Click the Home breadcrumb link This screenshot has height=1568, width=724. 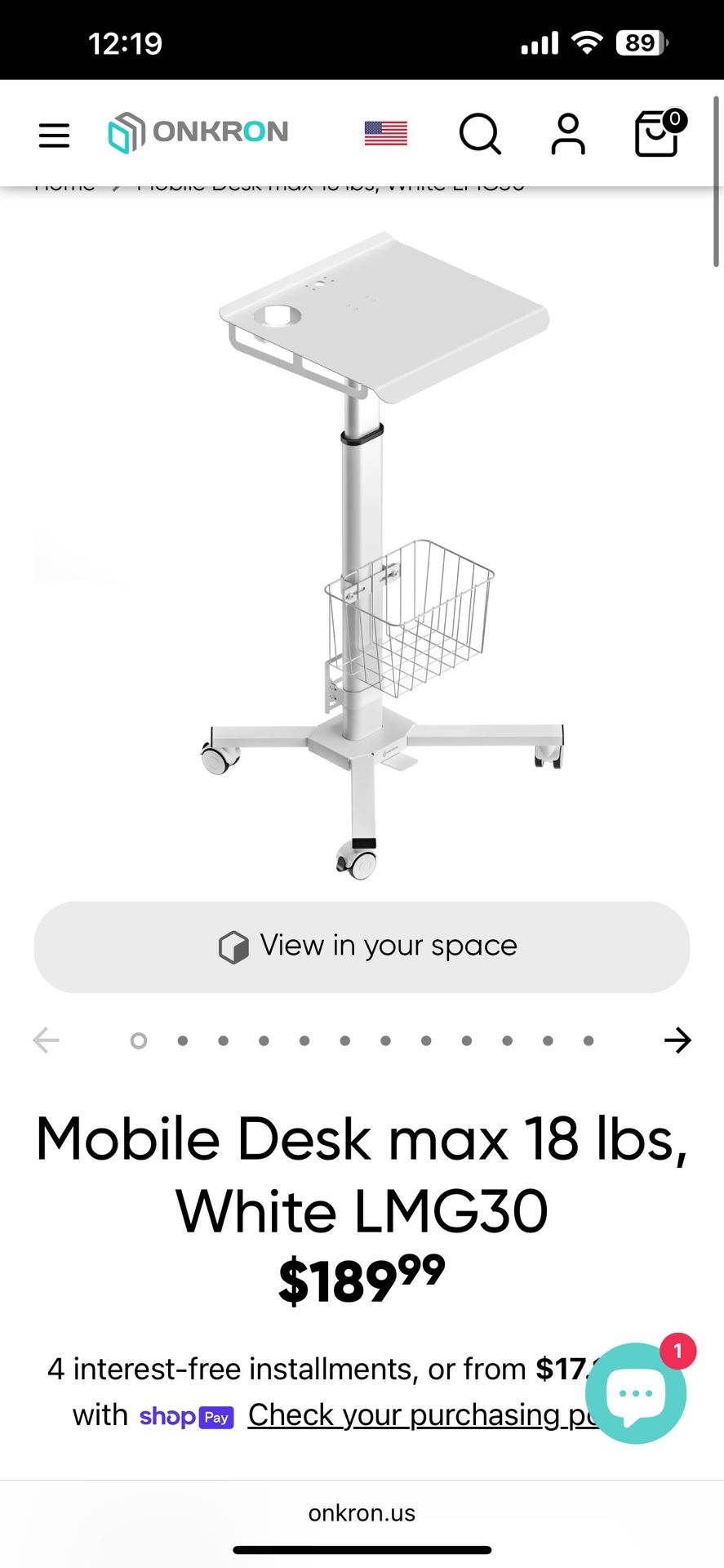65,186
